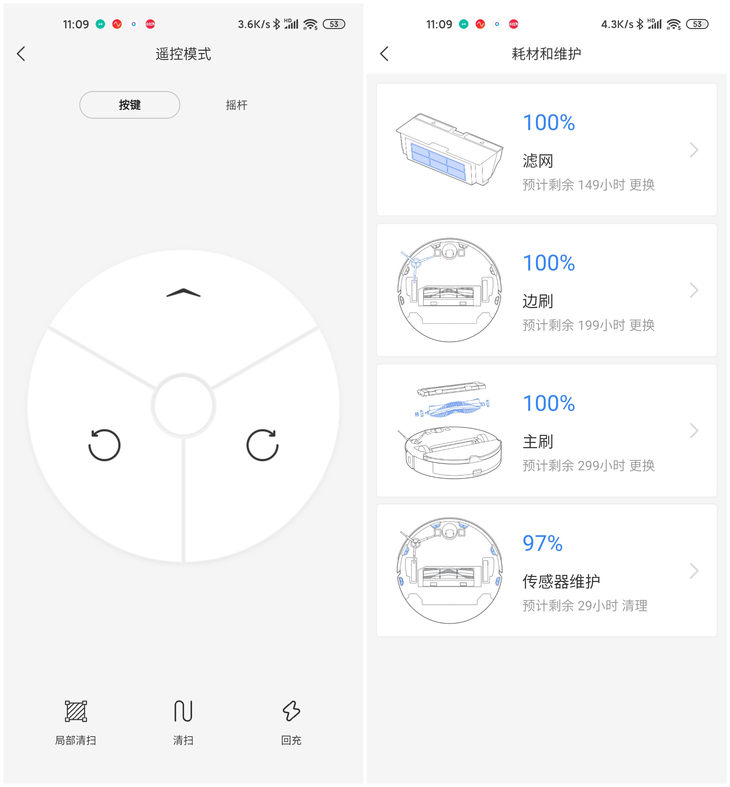Open the 滤网 filter details
This screenshot has width=730, height=787.
(x=546, y=150)
